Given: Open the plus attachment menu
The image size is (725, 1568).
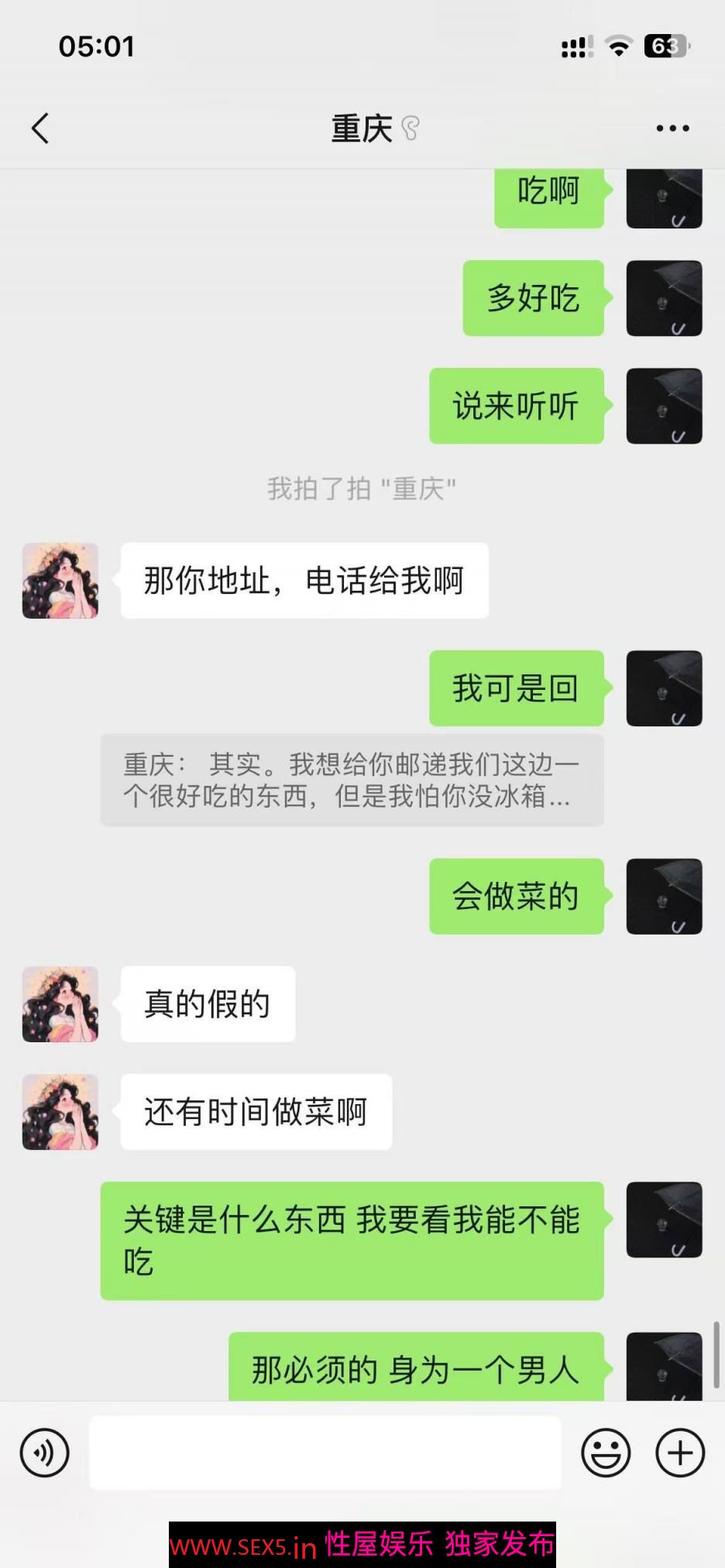Looking at the screenshot, I should point(680,1453).
